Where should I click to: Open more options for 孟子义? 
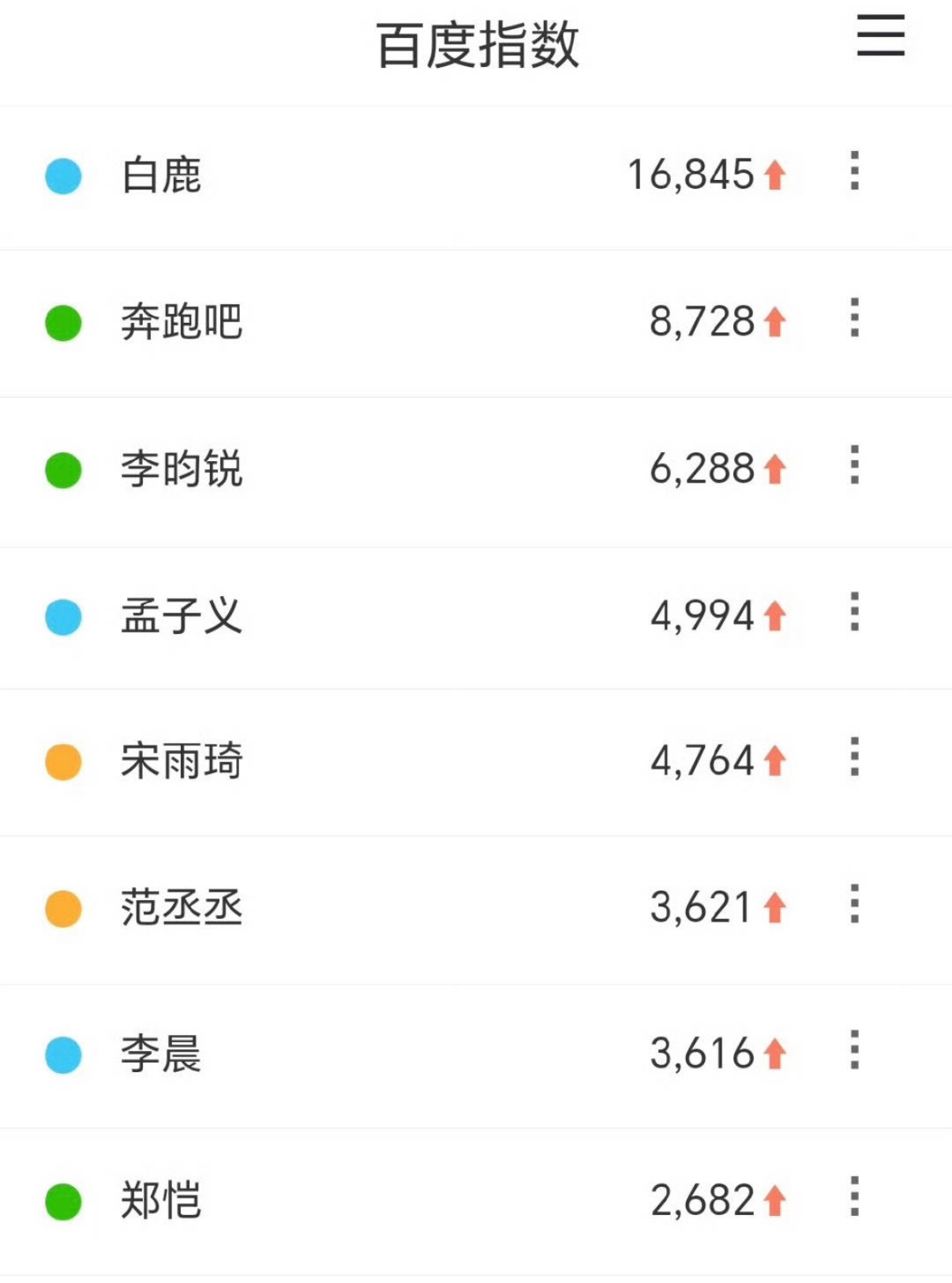(854, 611)
